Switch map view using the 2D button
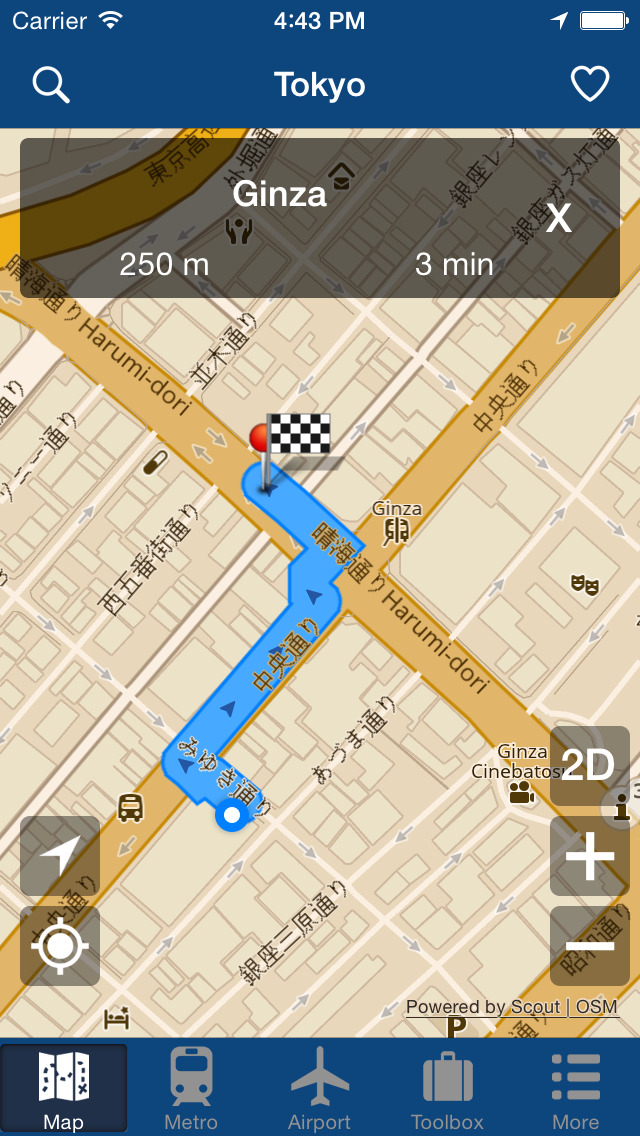 coord(589,765)
